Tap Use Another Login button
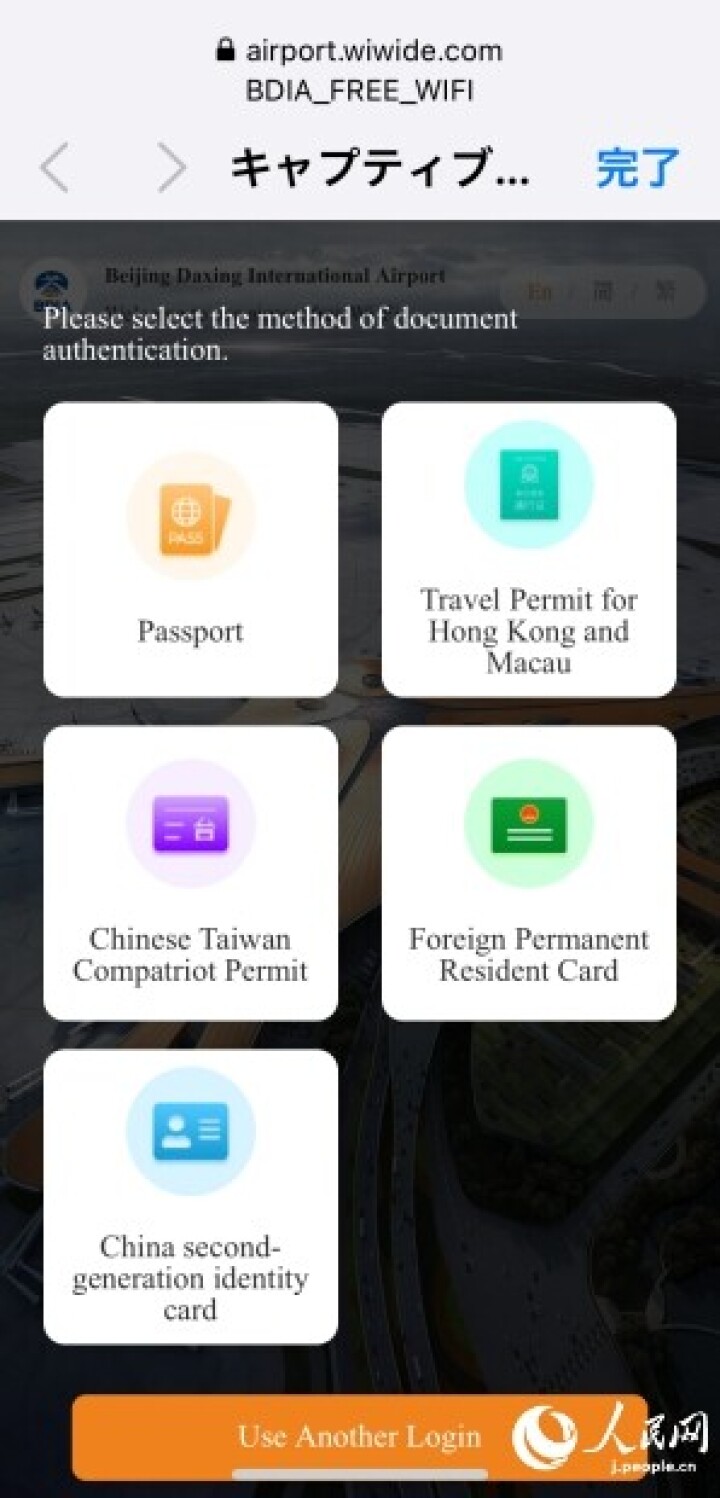Viewport: 720px width, 1498px height. pyautogui.click(x=359, y=1436)
